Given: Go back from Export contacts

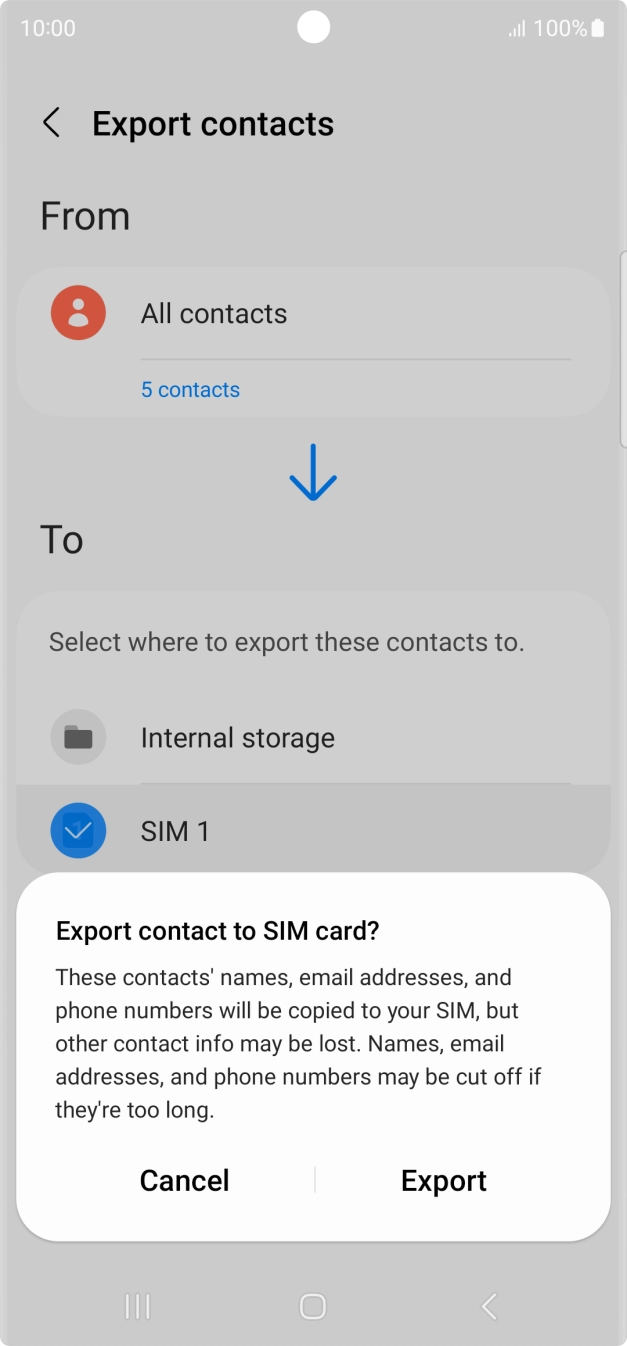Looking at the screenshot, I should 52,123.
